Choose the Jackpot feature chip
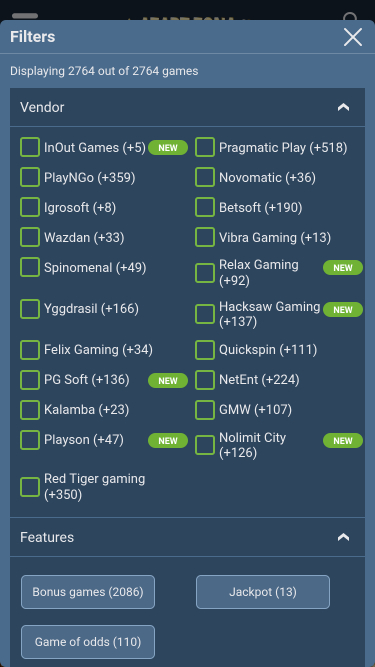The image size is (375, 667). [263, 592]
